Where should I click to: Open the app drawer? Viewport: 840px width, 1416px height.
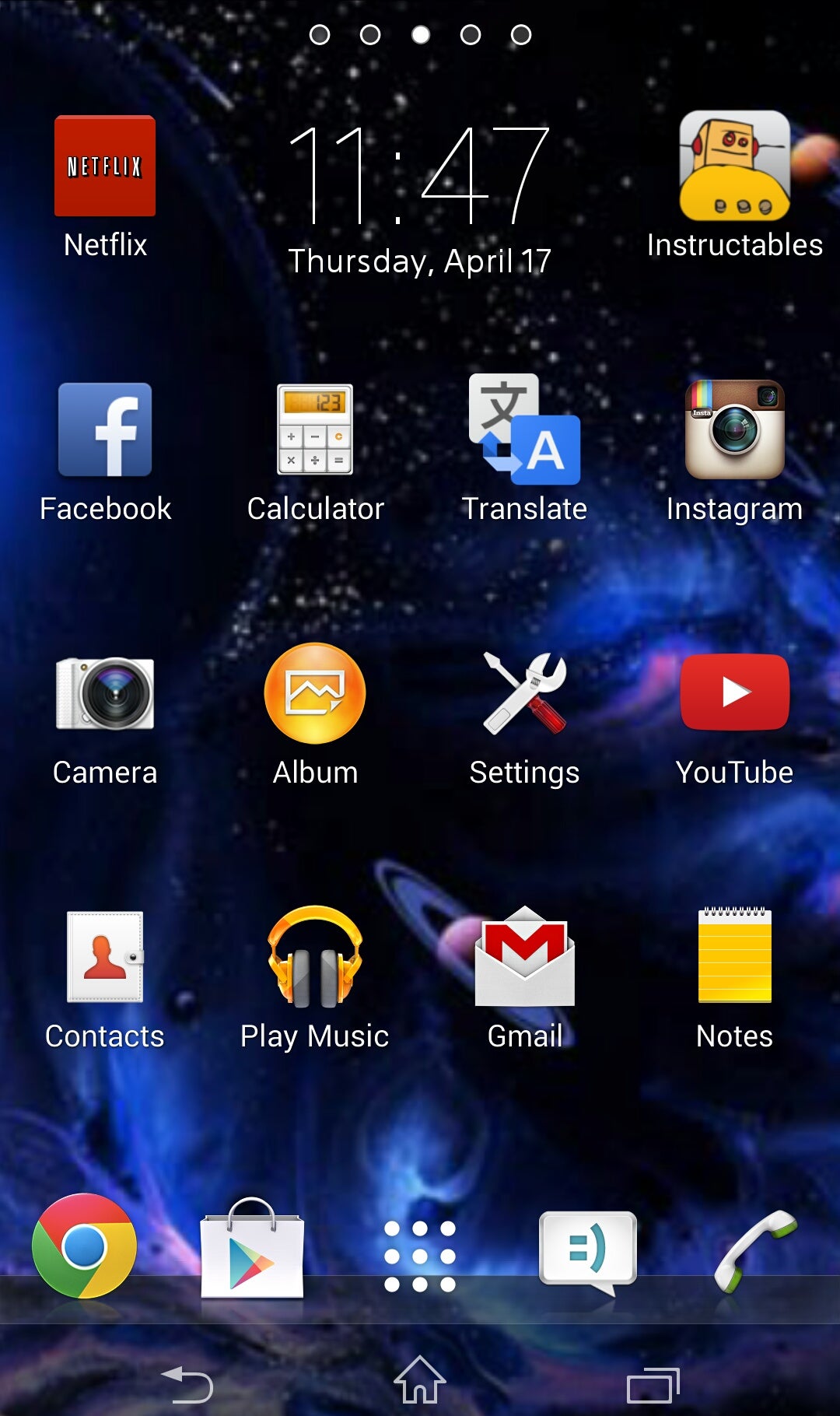[x=420, y=1249]
